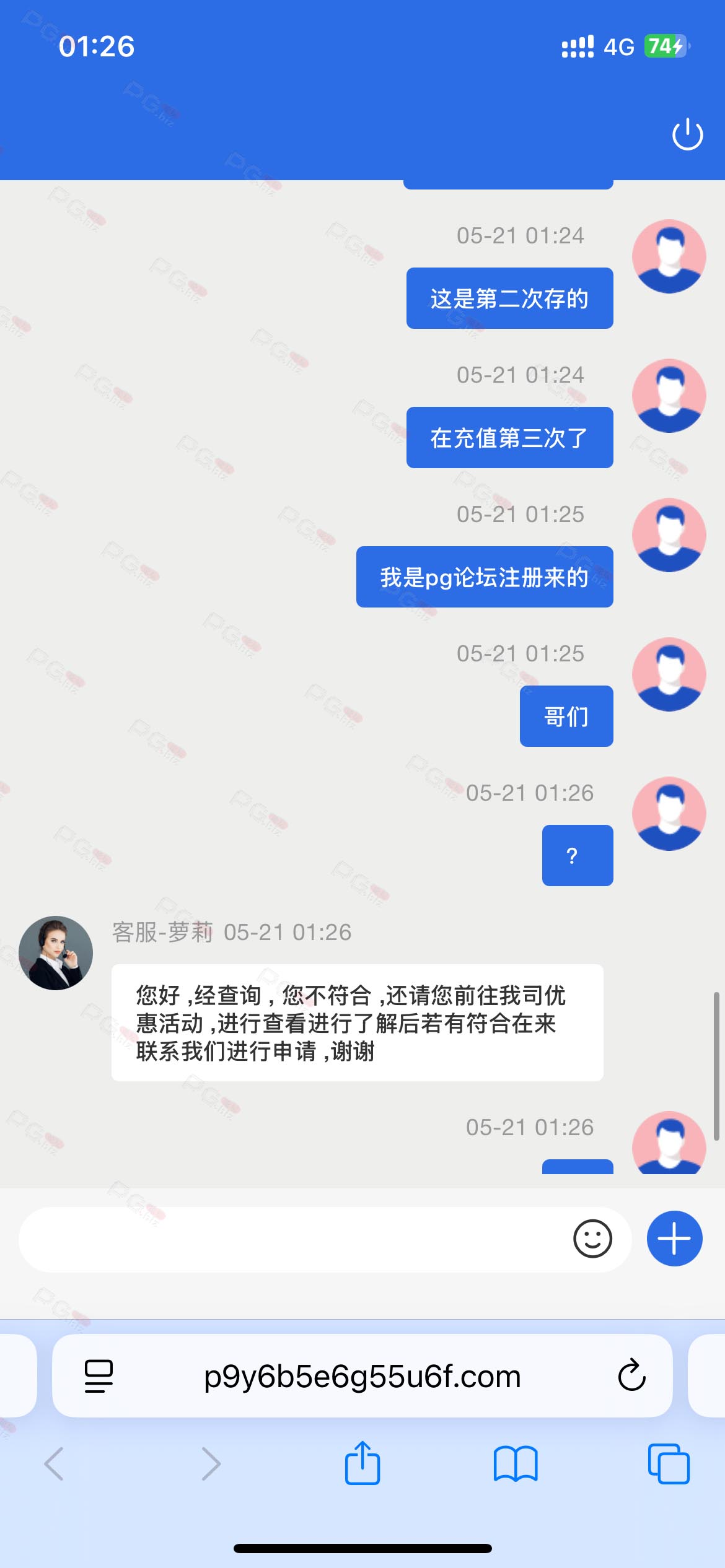Show the open Safari tabs
The image size is (725, 1568).
[x=669, y=1464]
